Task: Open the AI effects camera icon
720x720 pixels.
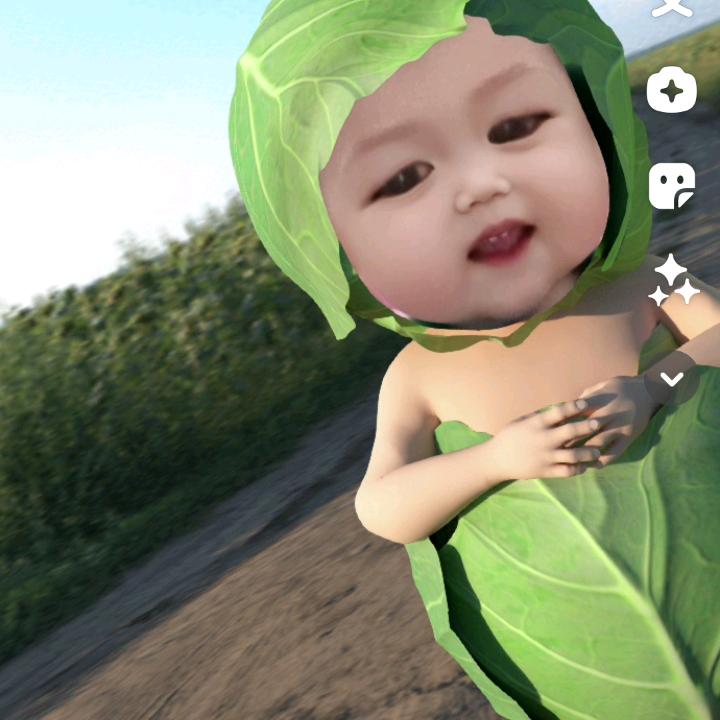Action: (672, 92)
